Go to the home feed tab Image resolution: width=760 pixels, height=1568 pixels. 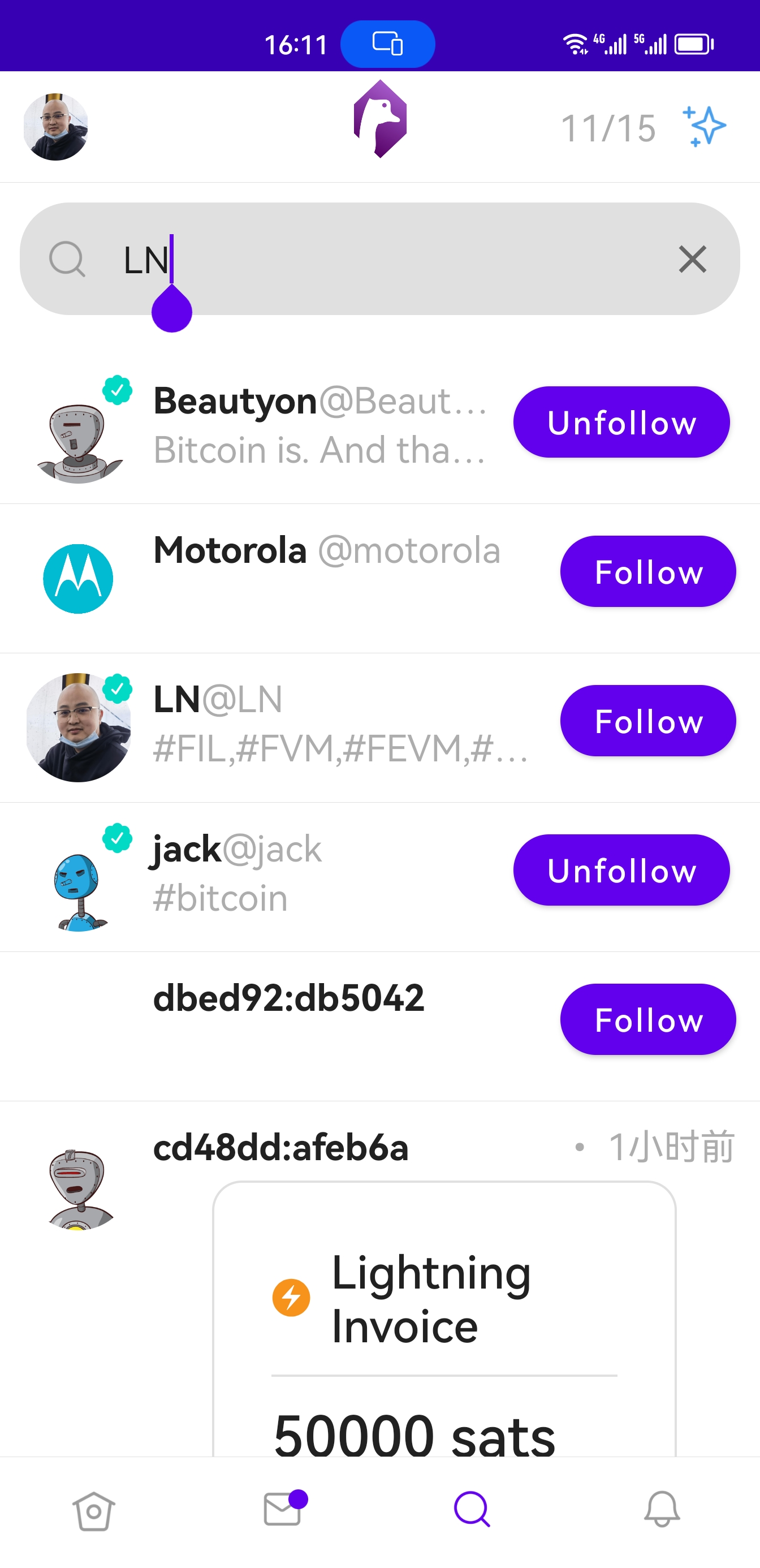coord(94,1511)
